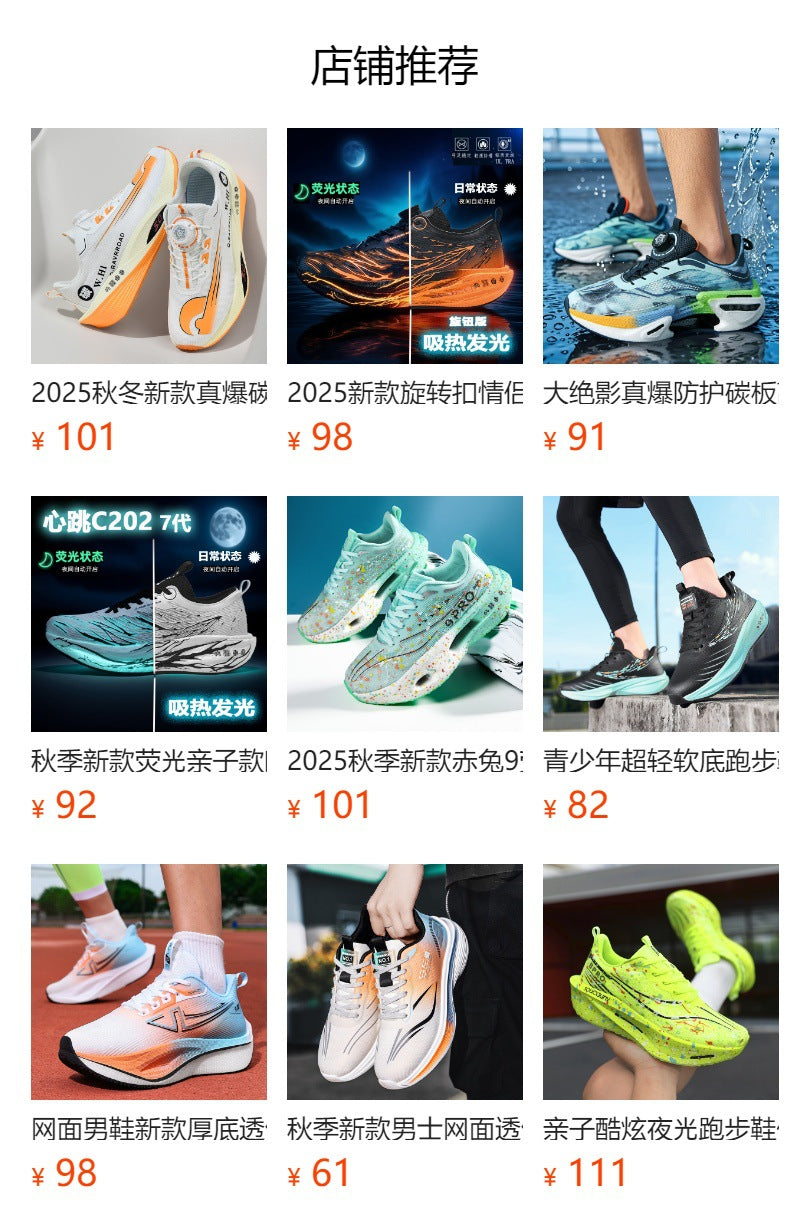Click the 店铺推荐 page heading
The width and height of the screenshot is (790, 1232).
tap(395, 62)
